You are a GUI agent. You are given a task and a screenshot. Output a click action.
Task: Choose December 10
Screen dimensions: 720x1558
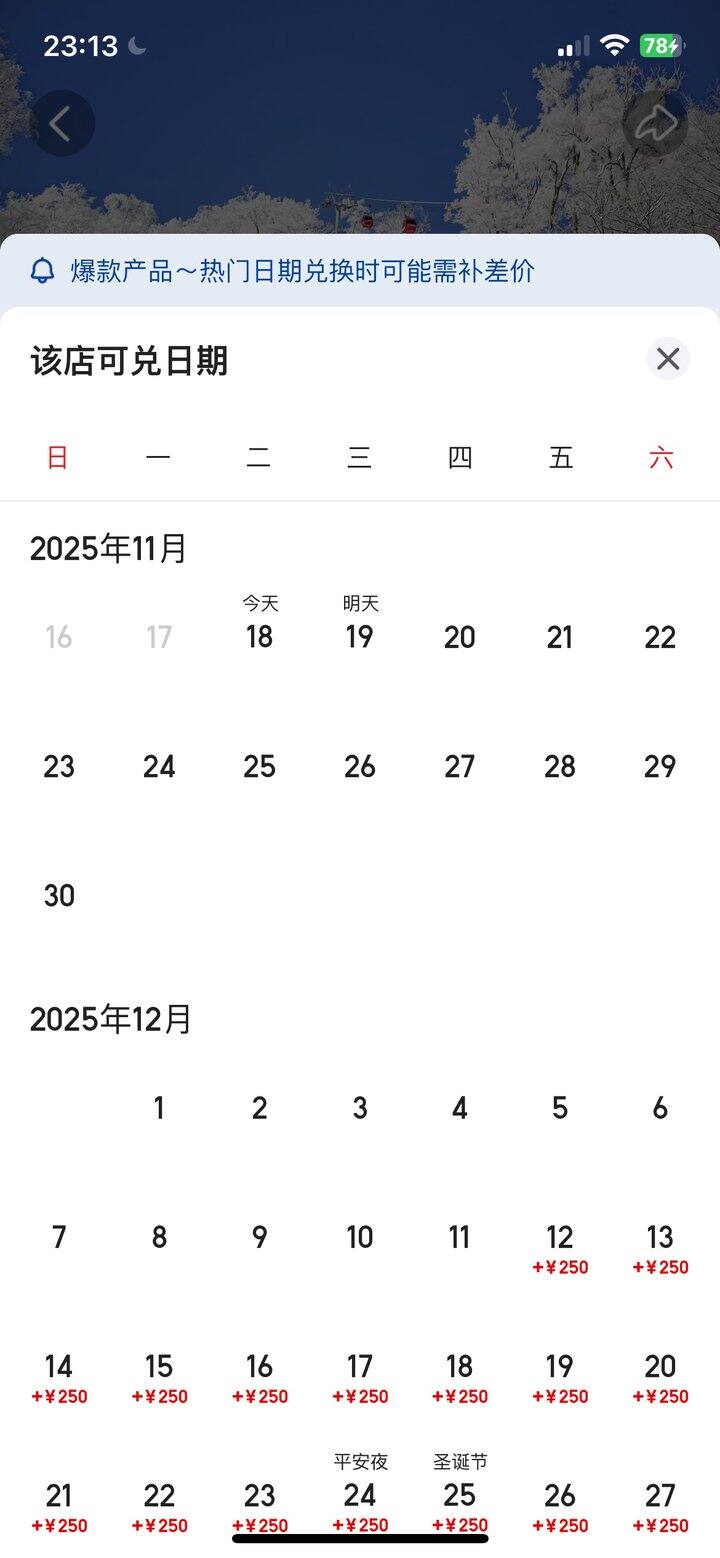(359, 1238)
